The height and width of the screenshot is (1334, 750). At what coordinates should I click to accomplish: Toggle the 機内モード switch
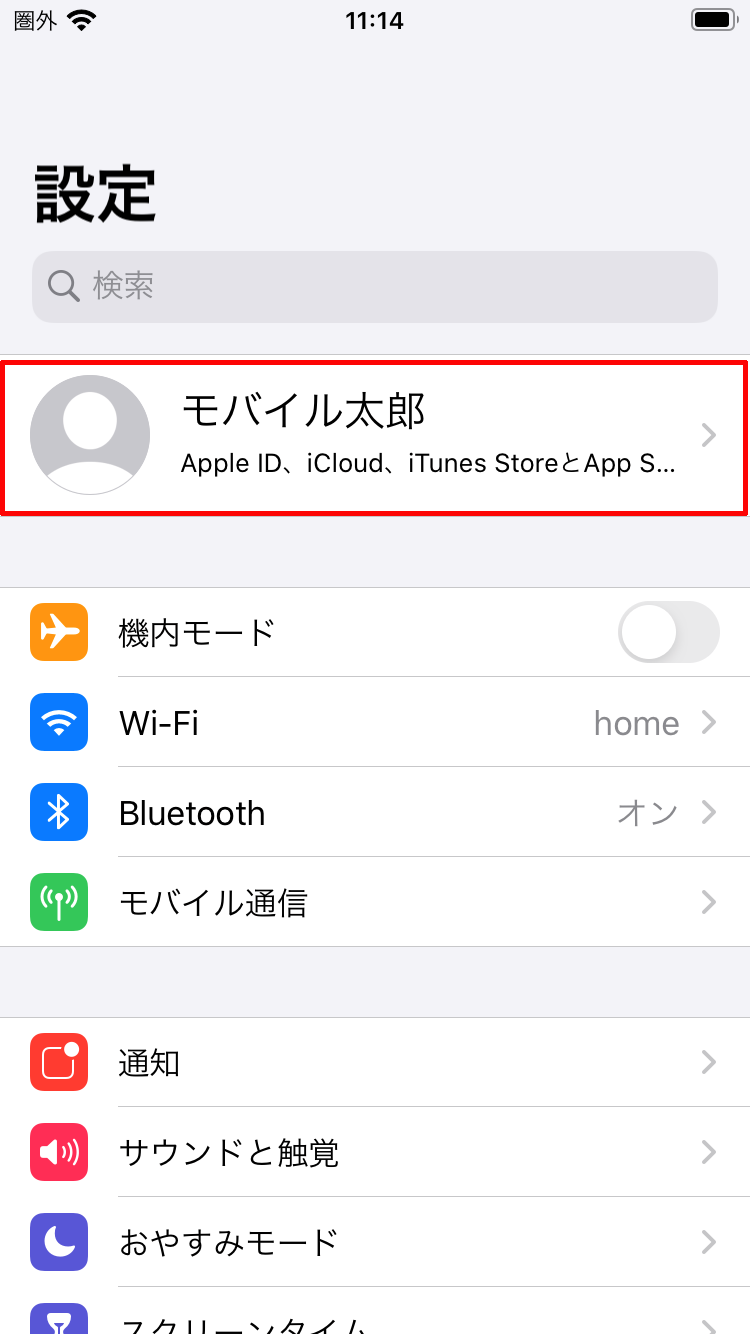pyautogui.click(x=669, y=632)
